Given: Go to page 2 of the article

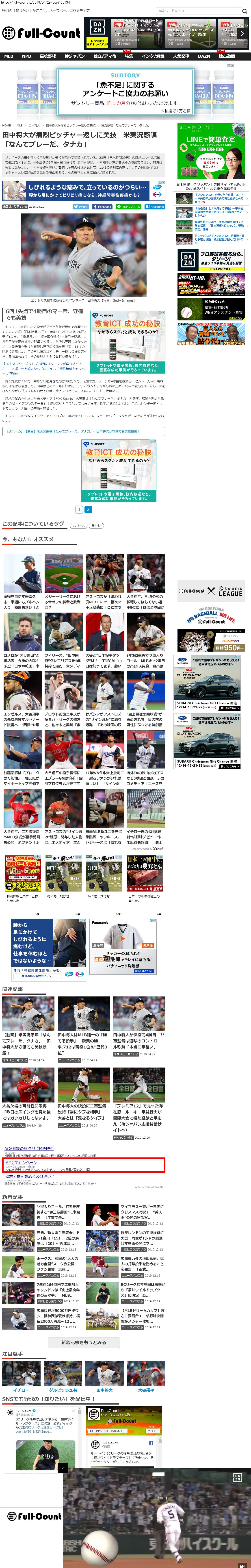Looking at the screenshot, I should 88,509.
